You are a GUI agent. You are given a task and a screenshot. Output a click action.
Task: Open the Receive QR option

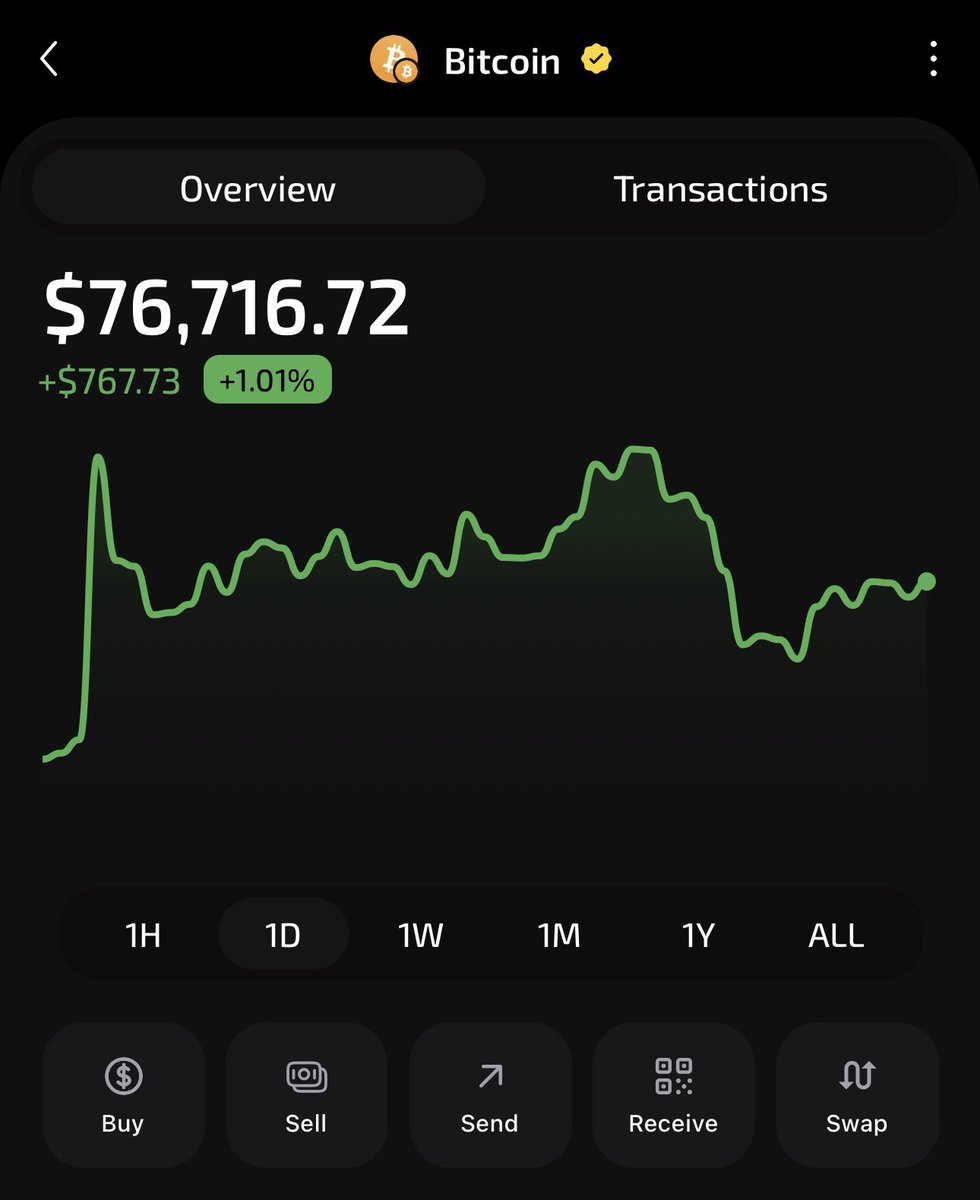pyautogui.click(x=673, y=1095)
